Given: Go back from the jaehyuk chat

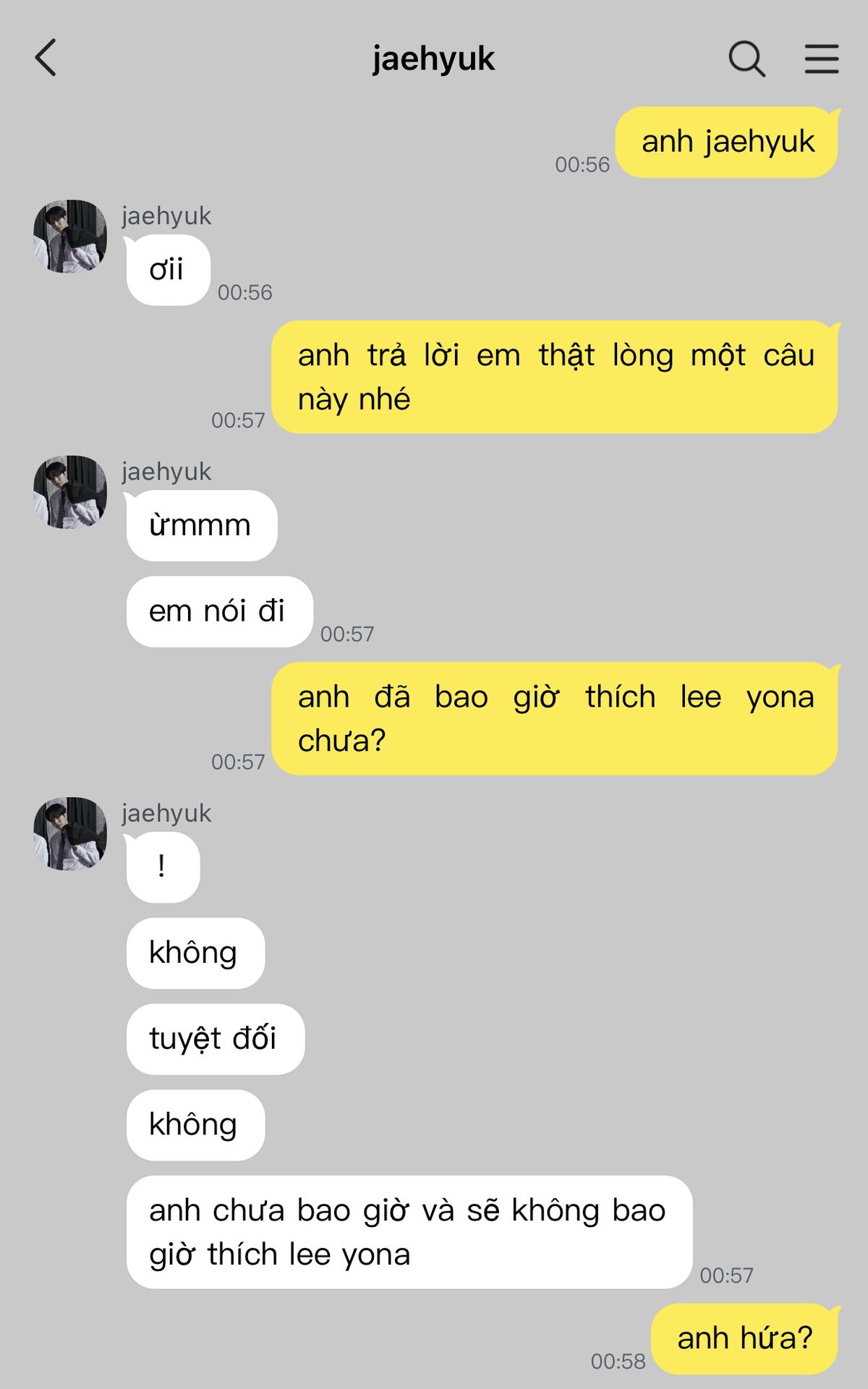Looking at the screenshot, I should pyautogui.click(x=46, y=58).
